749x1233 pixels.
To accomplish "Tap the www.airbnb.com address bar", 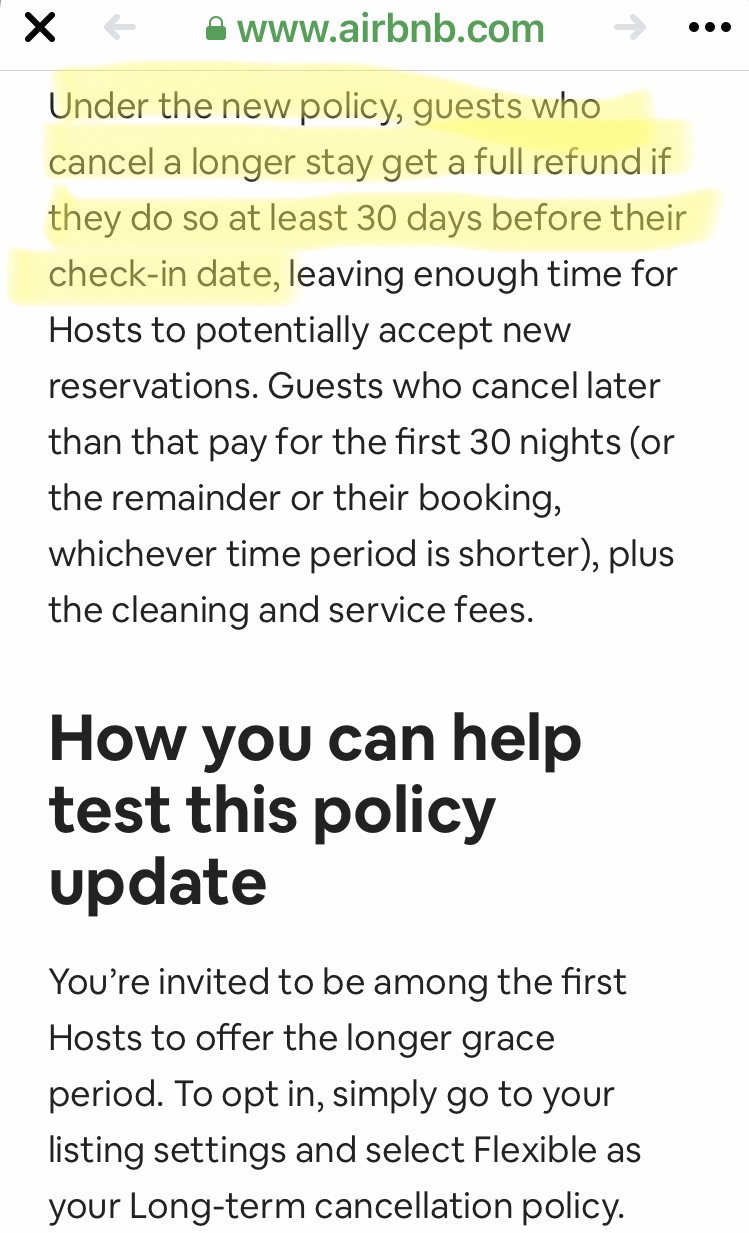I will pos(375,28).
